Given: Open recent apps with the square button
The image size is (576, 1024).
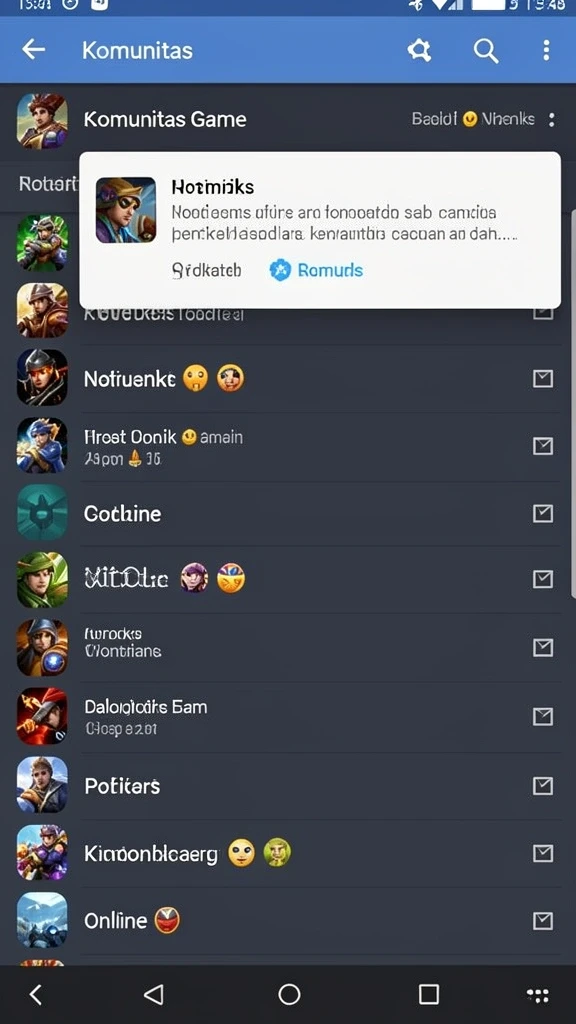Looking at the screenshot, I should [428, 995].
